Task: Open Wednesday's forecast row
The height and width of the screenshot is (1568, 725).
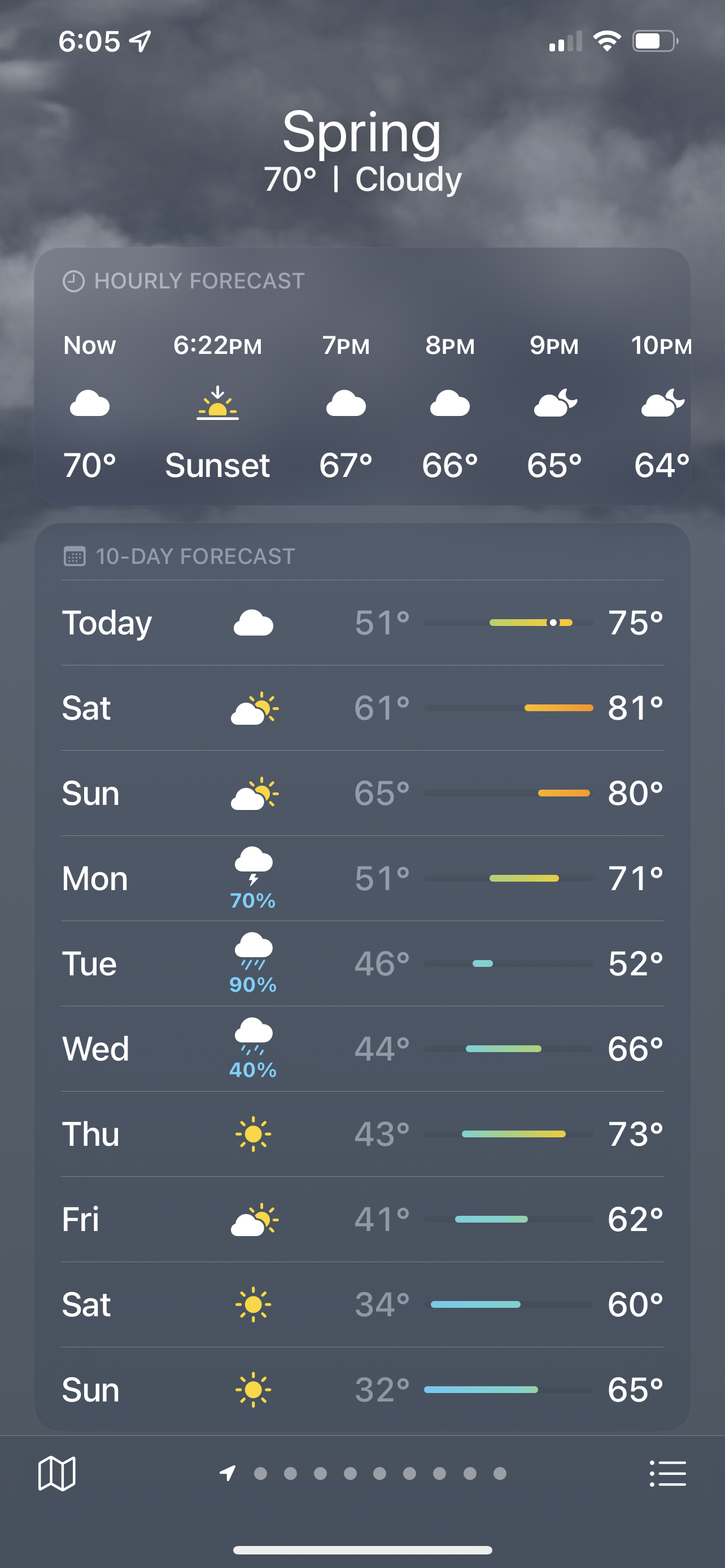Action: click(362, 1049)
